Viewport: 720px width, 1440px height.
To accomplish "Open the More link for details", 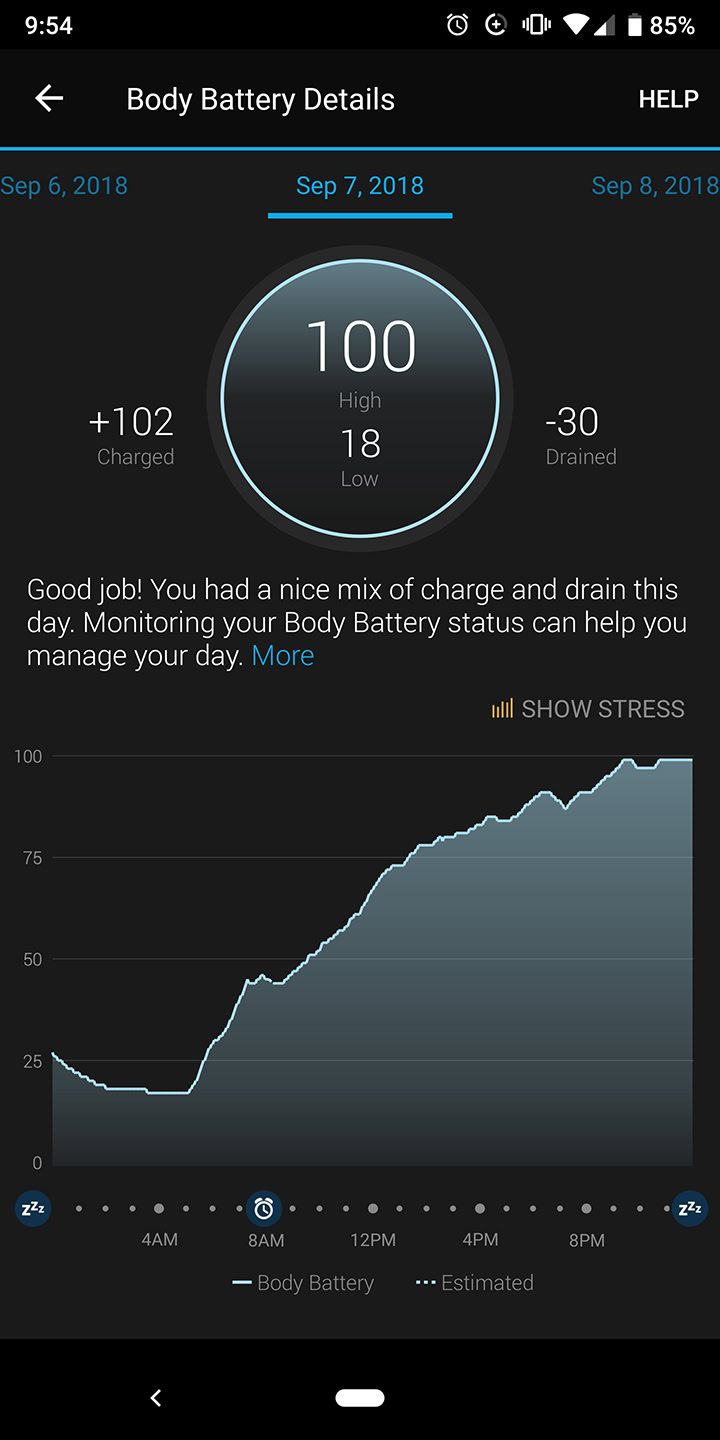I will click(283, 656).
